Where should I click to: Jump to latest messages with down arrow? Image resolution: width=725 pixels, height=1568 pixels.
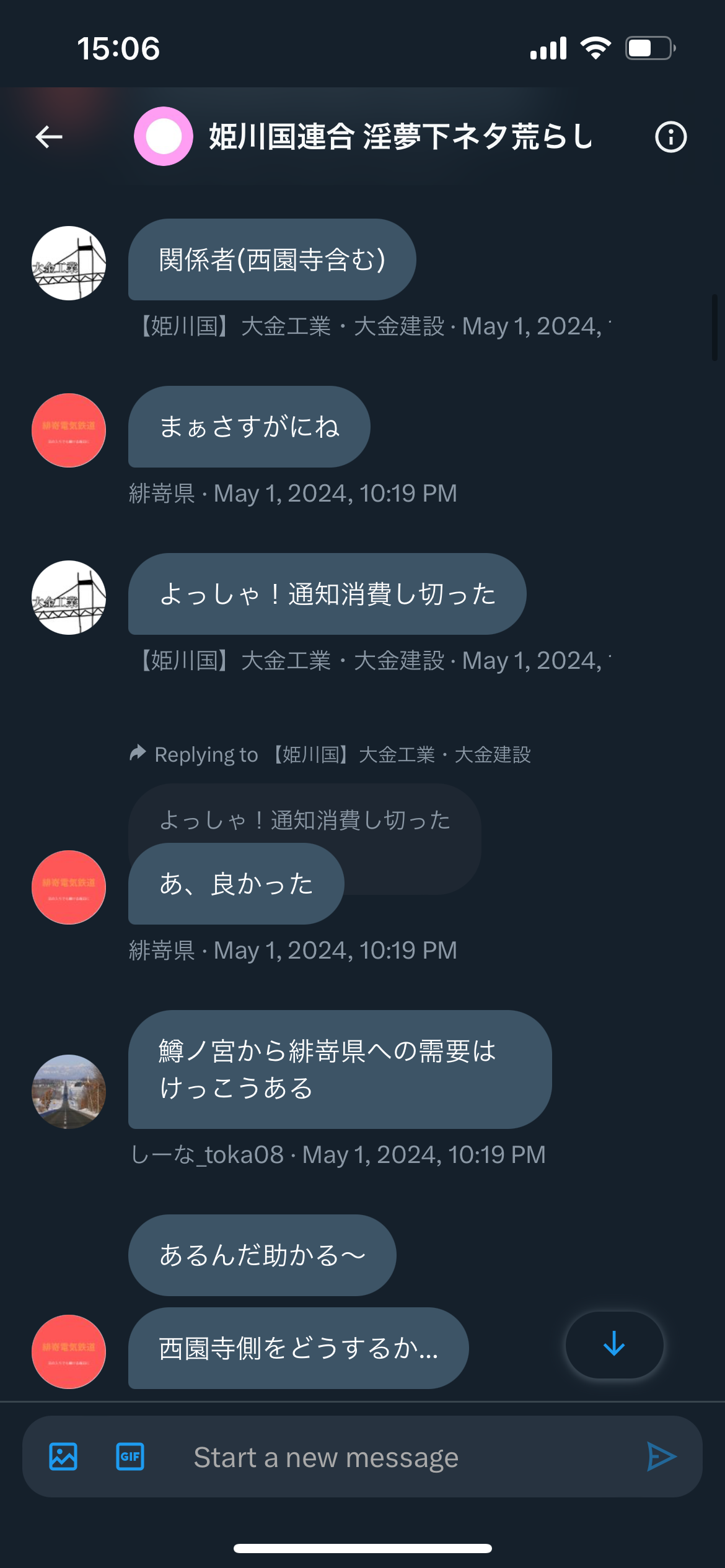(614, 1344)
